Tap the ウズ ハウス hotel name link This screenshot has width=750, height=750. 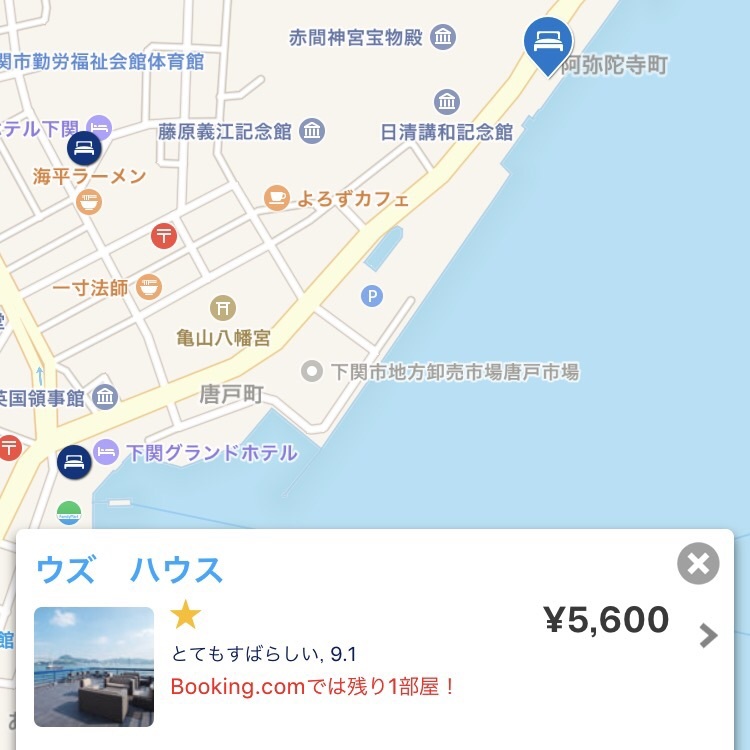[129, 569]
